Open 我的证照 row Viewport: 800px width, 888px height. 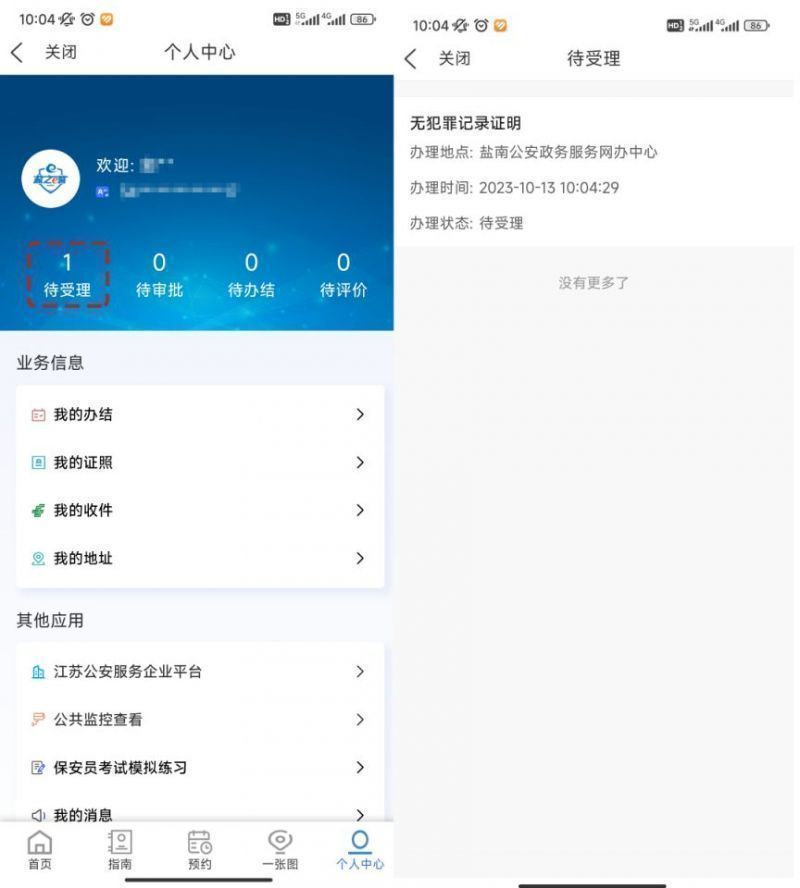pyautogui.click(x=200, y=462)
